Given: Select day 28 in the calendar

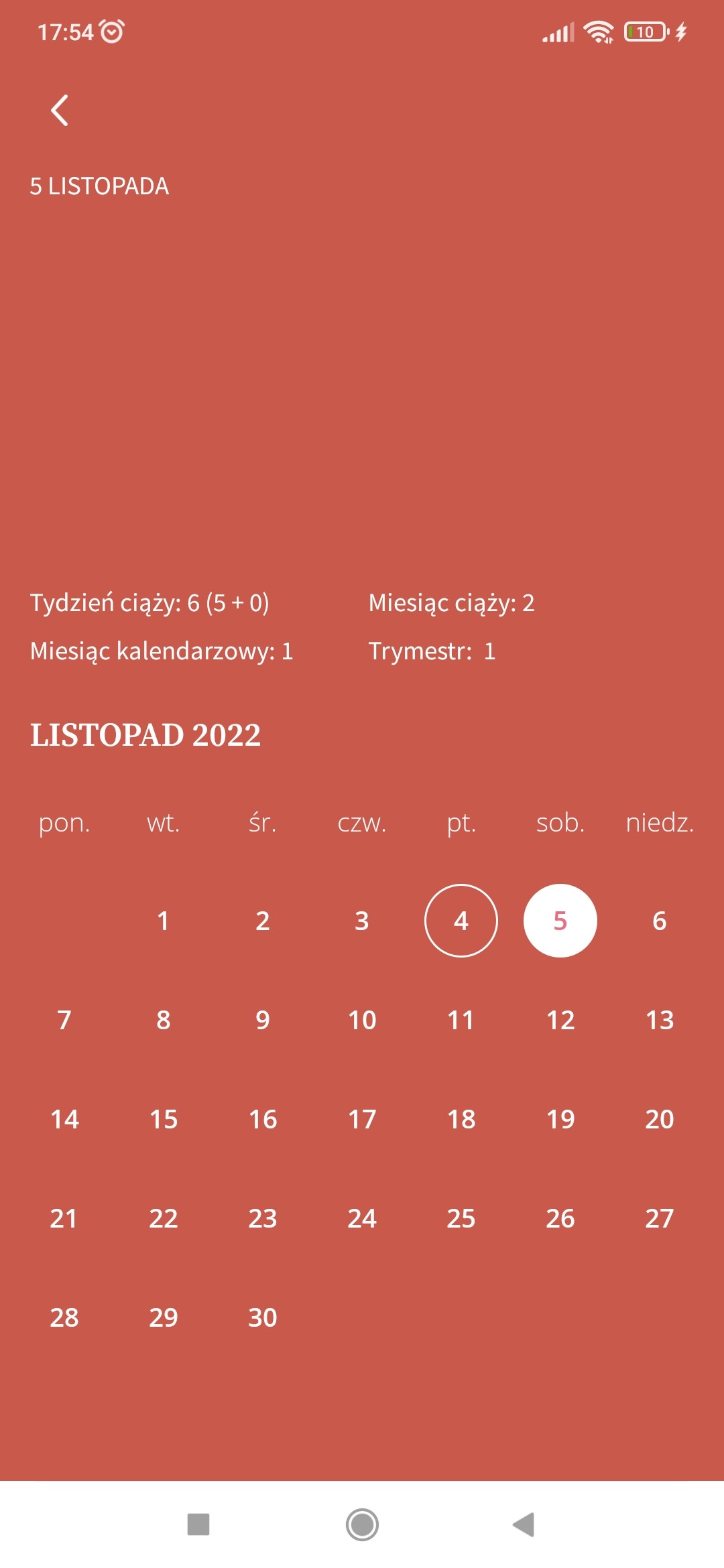Looking at the screenshot, I should point(64,1317).
